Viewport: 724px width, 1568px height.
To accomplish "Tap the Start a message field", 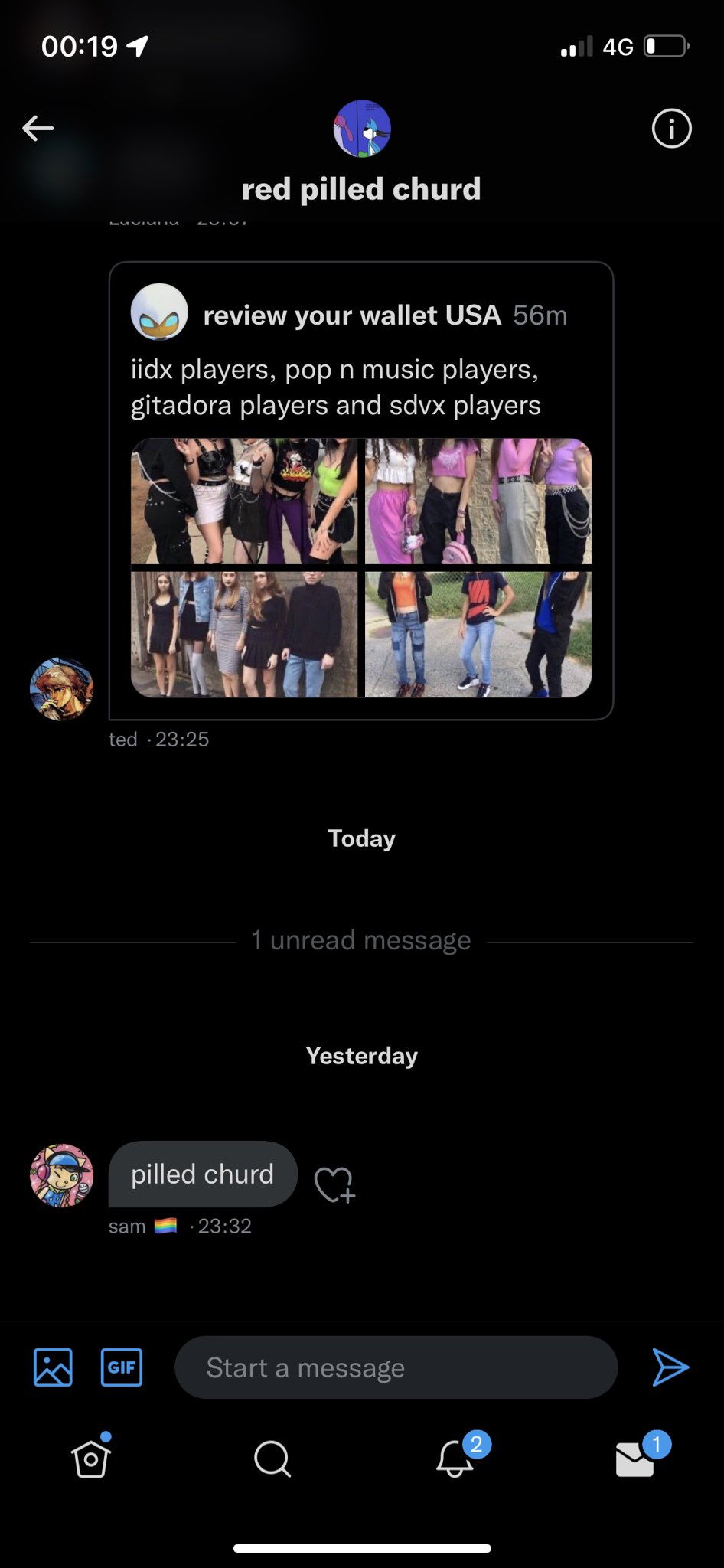I will [396, 1367].
